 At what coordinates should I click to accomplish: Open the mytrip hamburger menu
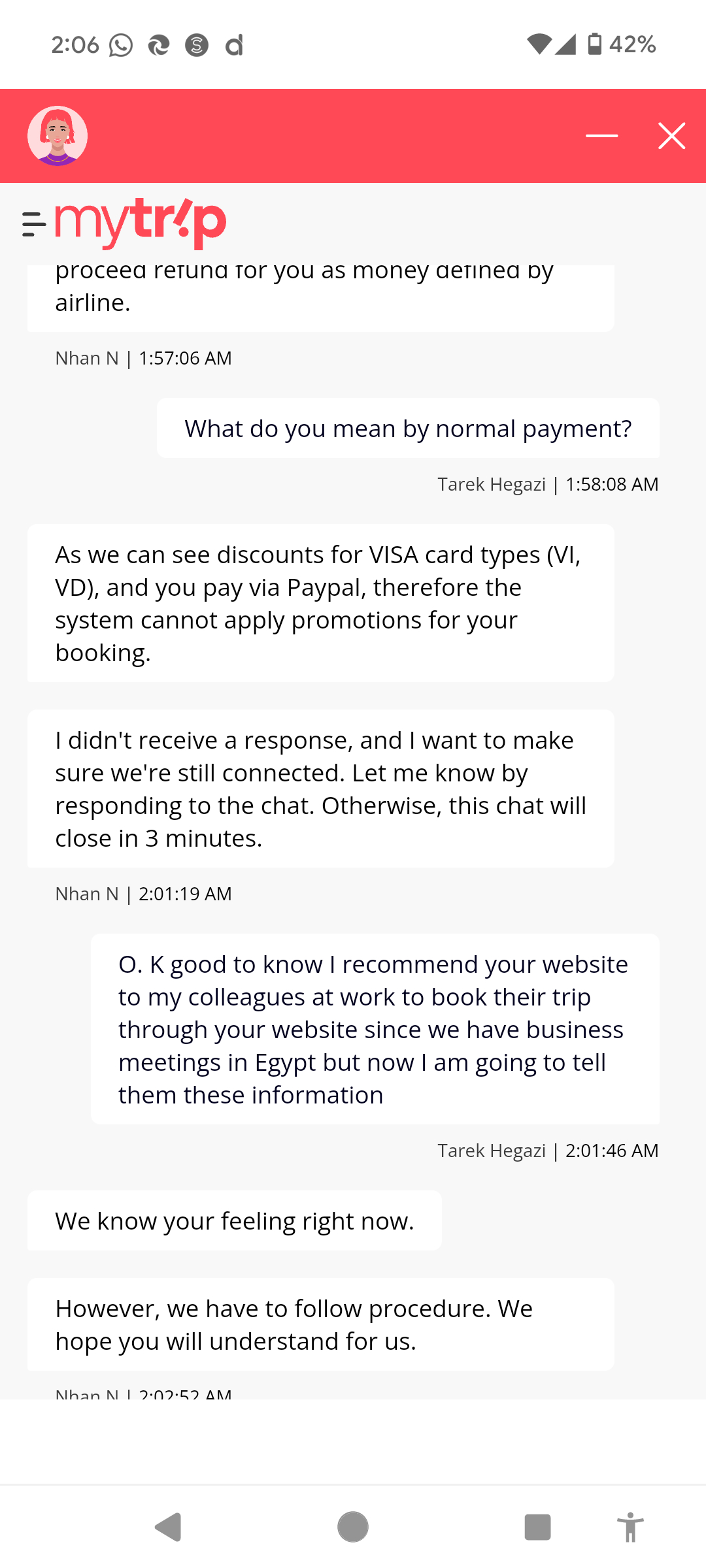(x=33, y=223)
